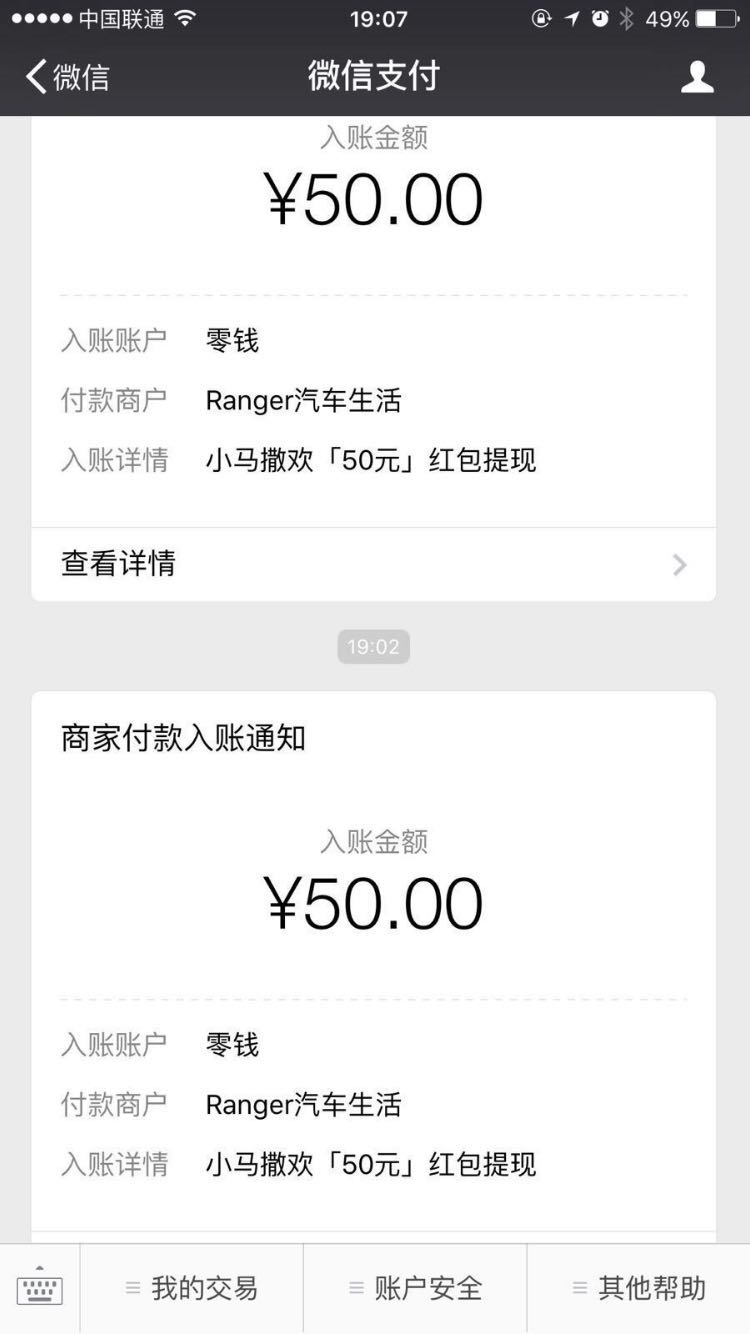Viewport: 750px width, 1334px height.
Task: Tap the payer merchant Ranger汽车生活 text
Action: click(303, 400)
